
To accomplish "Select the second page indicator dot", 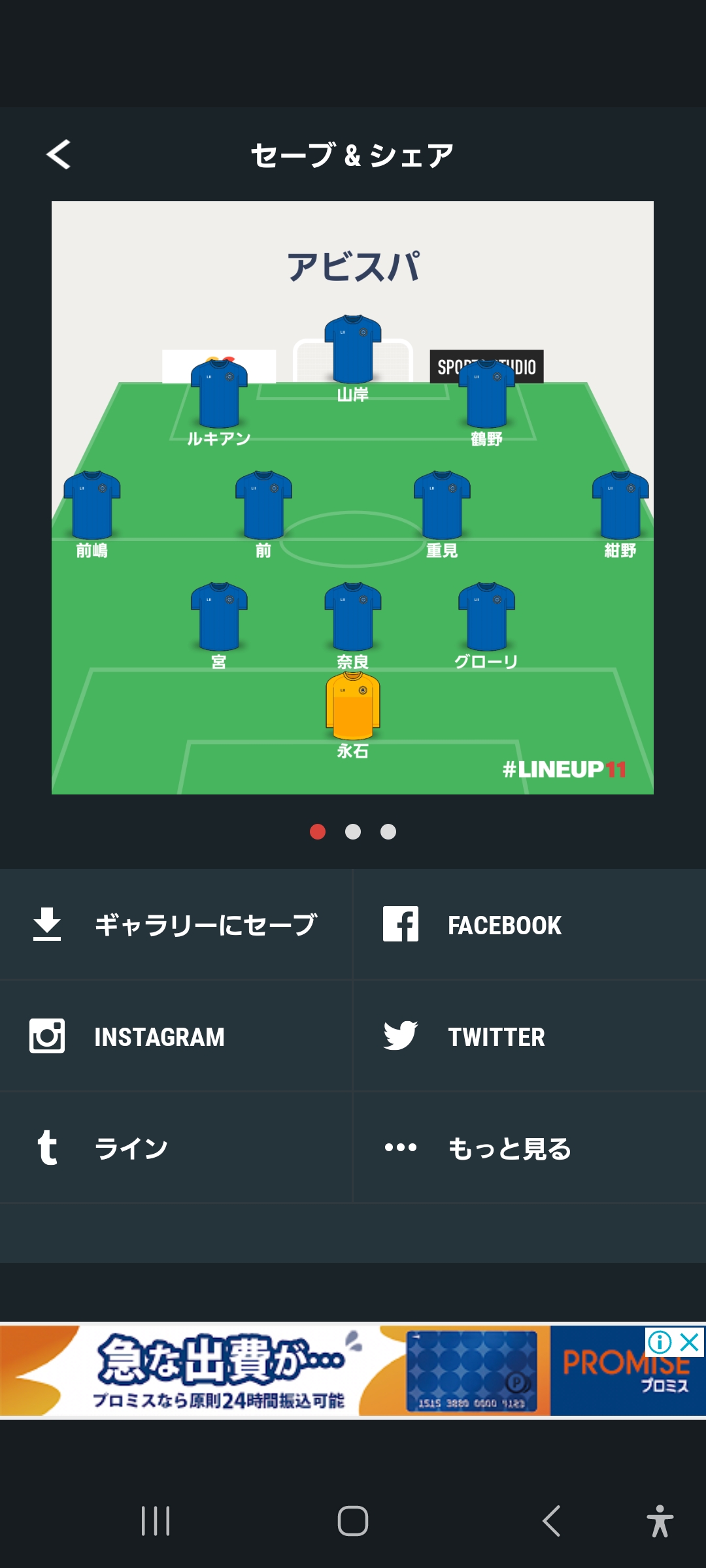I will 353,832.
